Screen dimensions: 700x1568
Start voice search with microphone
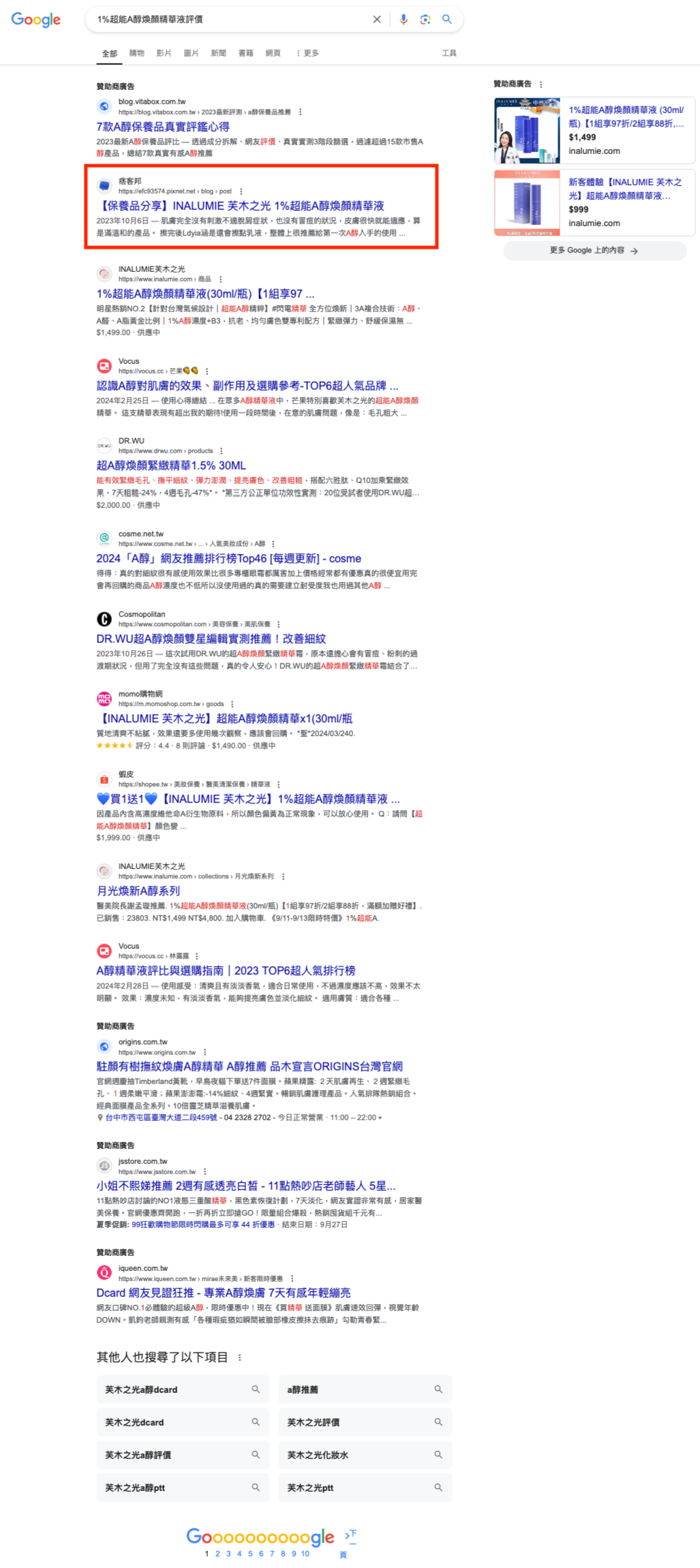pos(404,20)
